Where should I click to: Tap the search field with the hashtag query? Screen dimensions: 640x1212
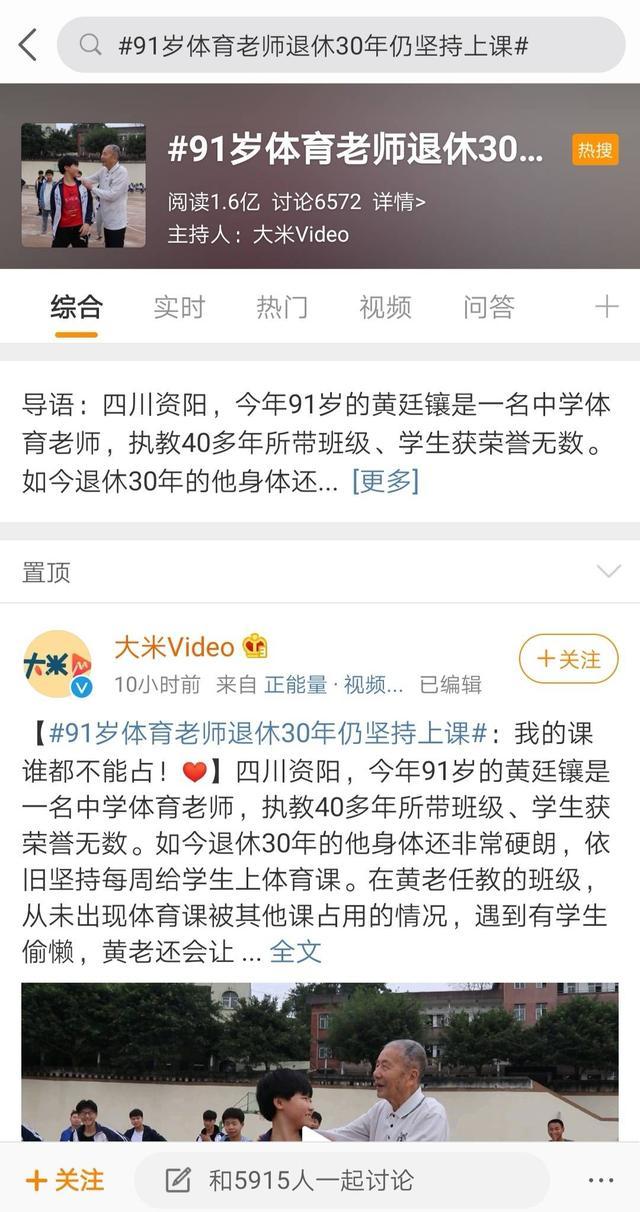click(340, 45)
